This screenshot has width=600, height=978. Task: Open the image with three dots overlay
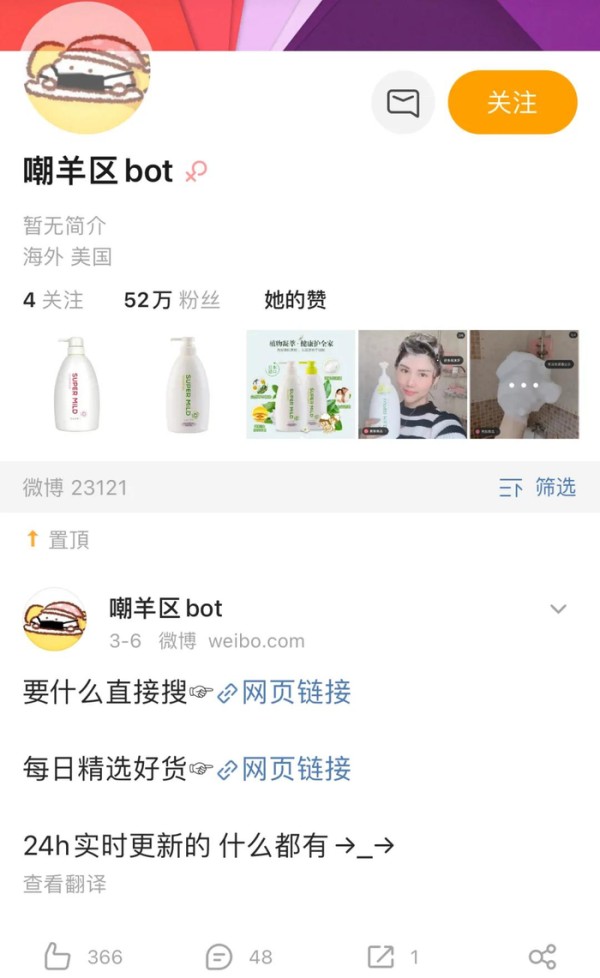click(525, 385)
